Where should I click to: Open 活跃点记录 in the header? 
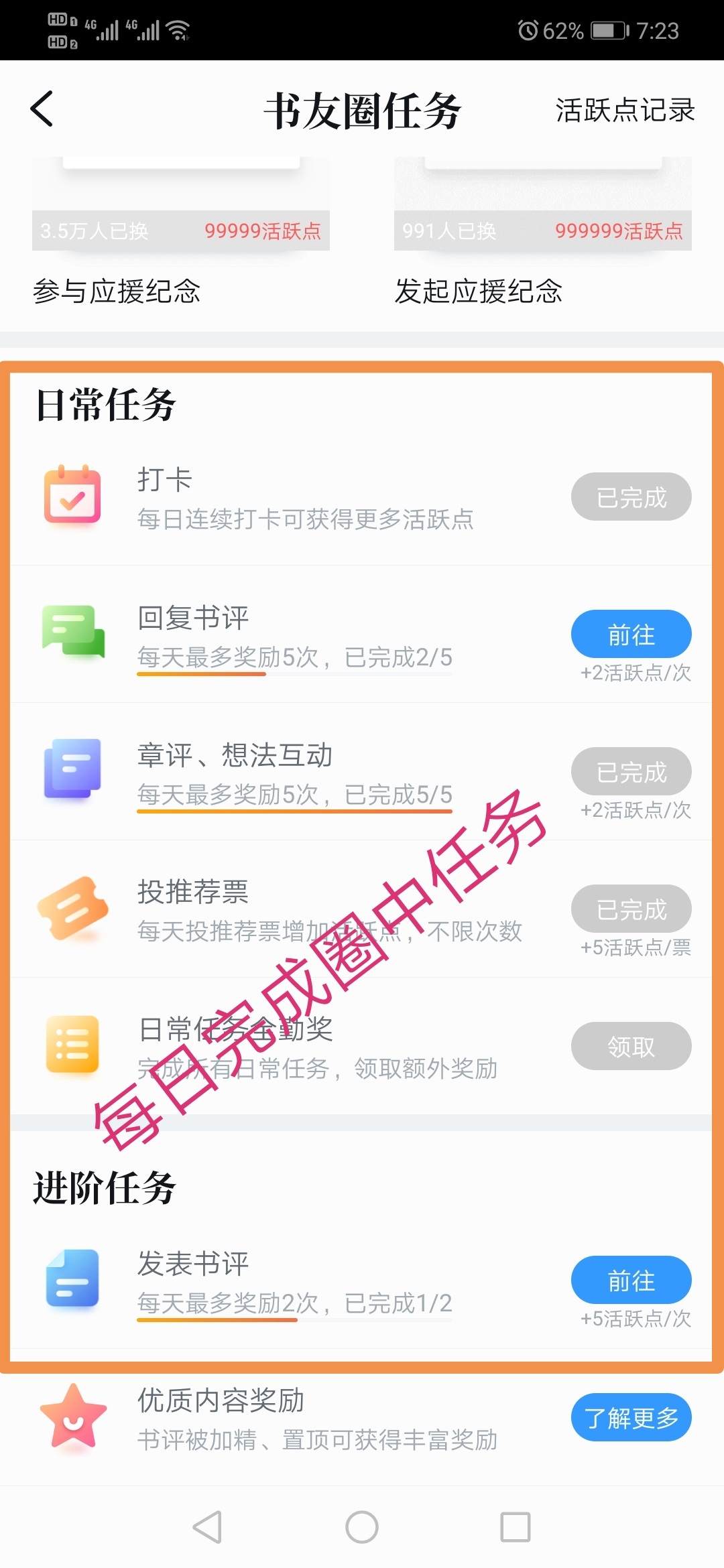625,111
